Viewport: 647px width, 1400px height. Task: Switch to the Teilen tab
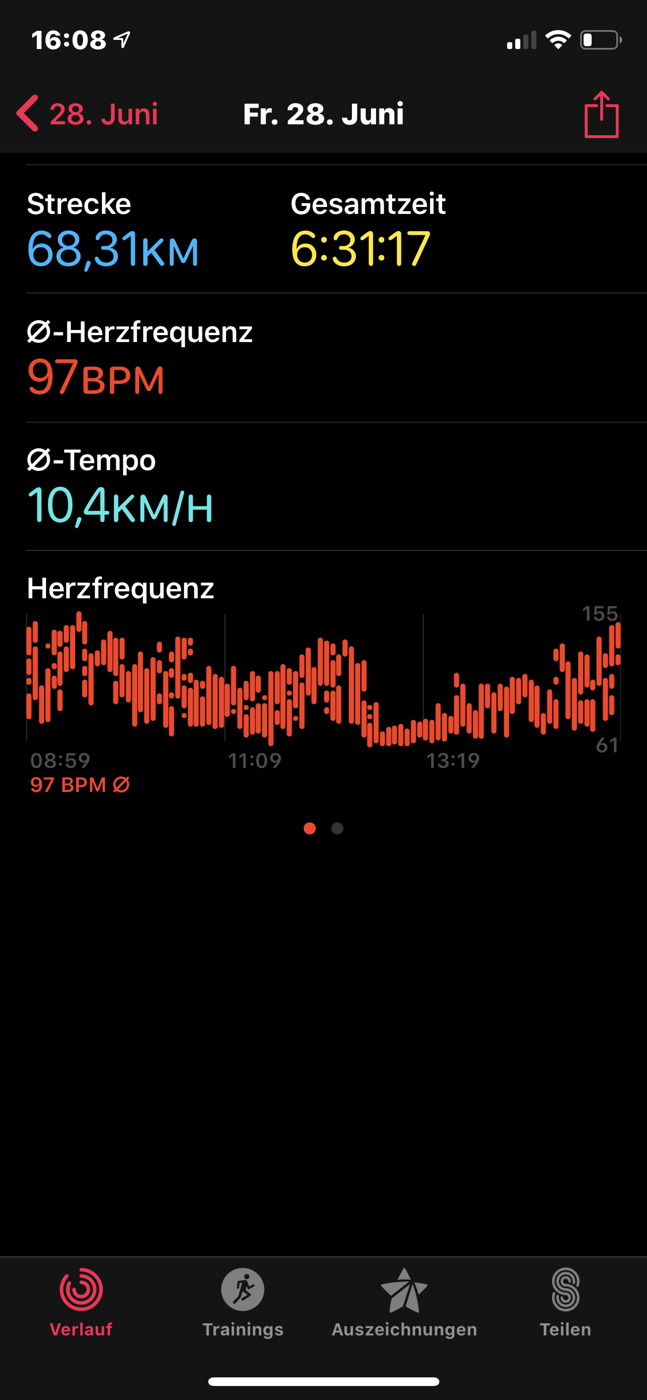click(x=566, y=1302)
